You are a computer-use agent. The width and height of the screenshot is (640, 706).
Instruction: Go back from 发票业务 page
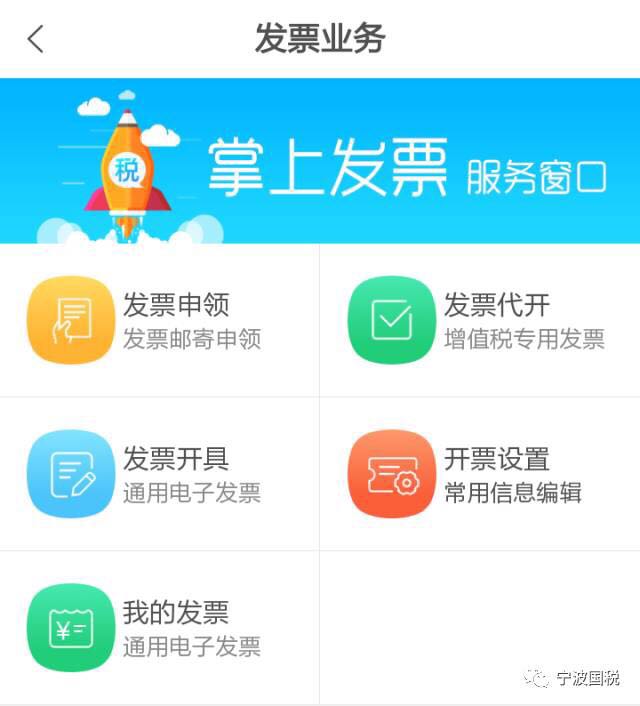coord(36,39)
